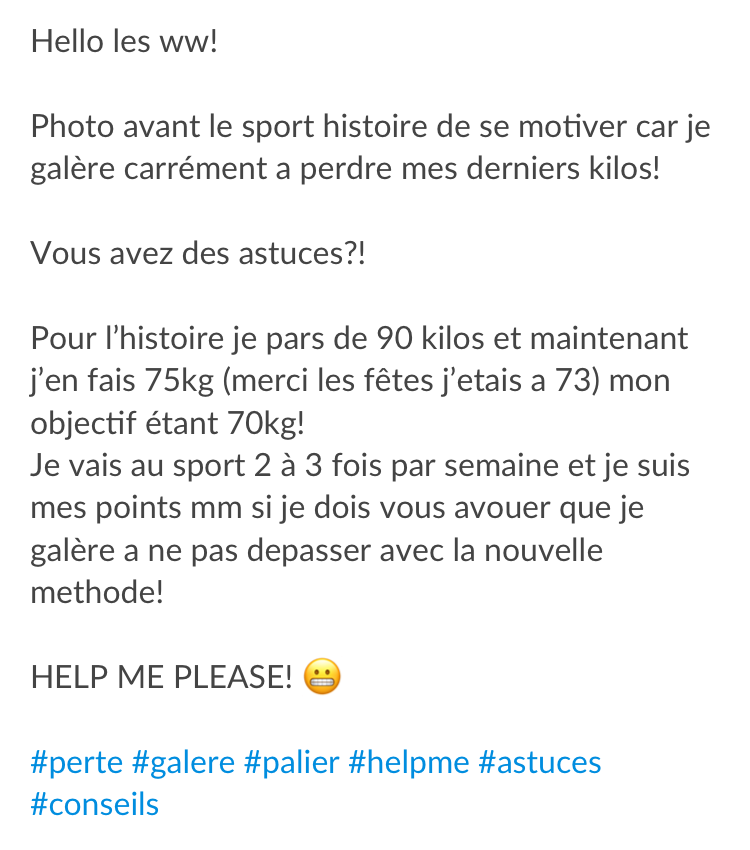Select the #astuces hashtag
This screenshot has width=750, height=850.
point(540,763)
